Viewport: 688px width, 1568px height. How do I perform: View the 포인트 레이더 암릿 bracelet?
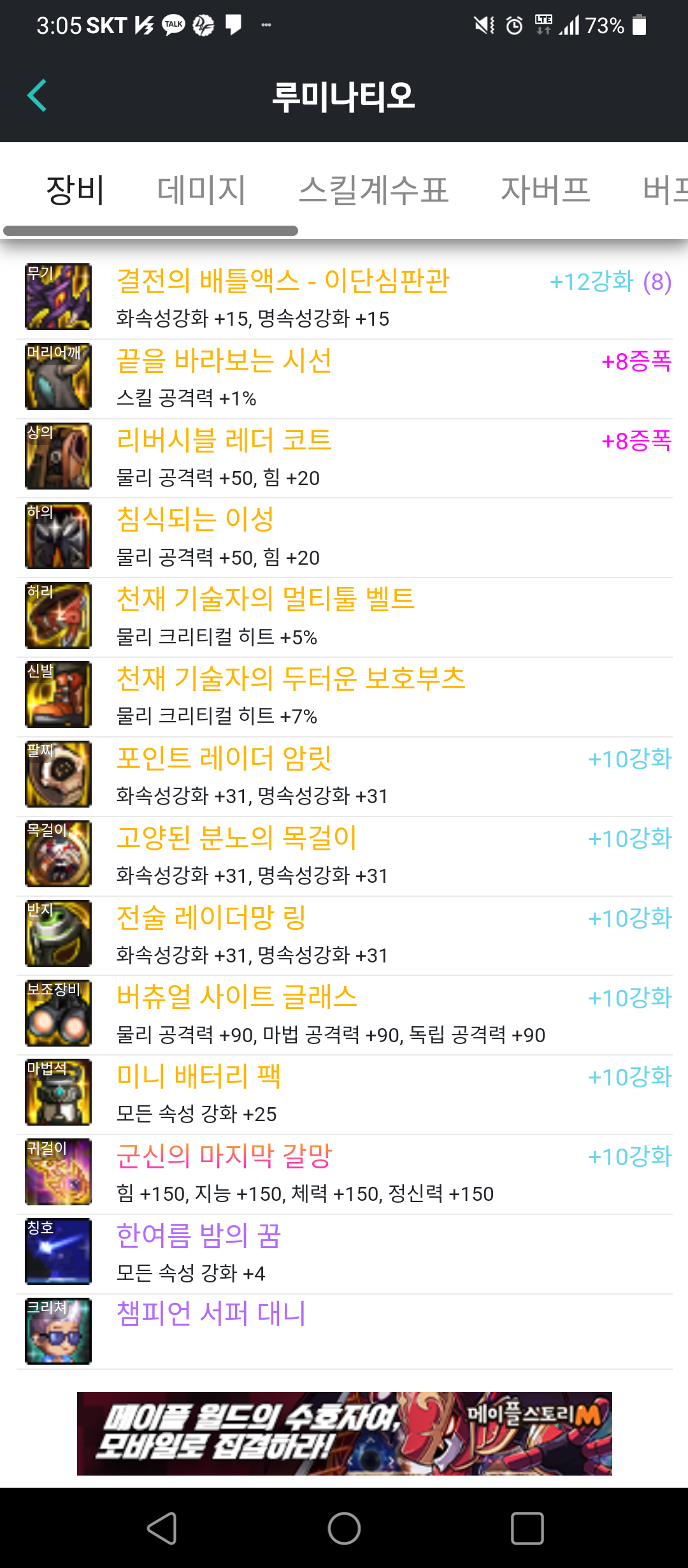click(344, 774)
